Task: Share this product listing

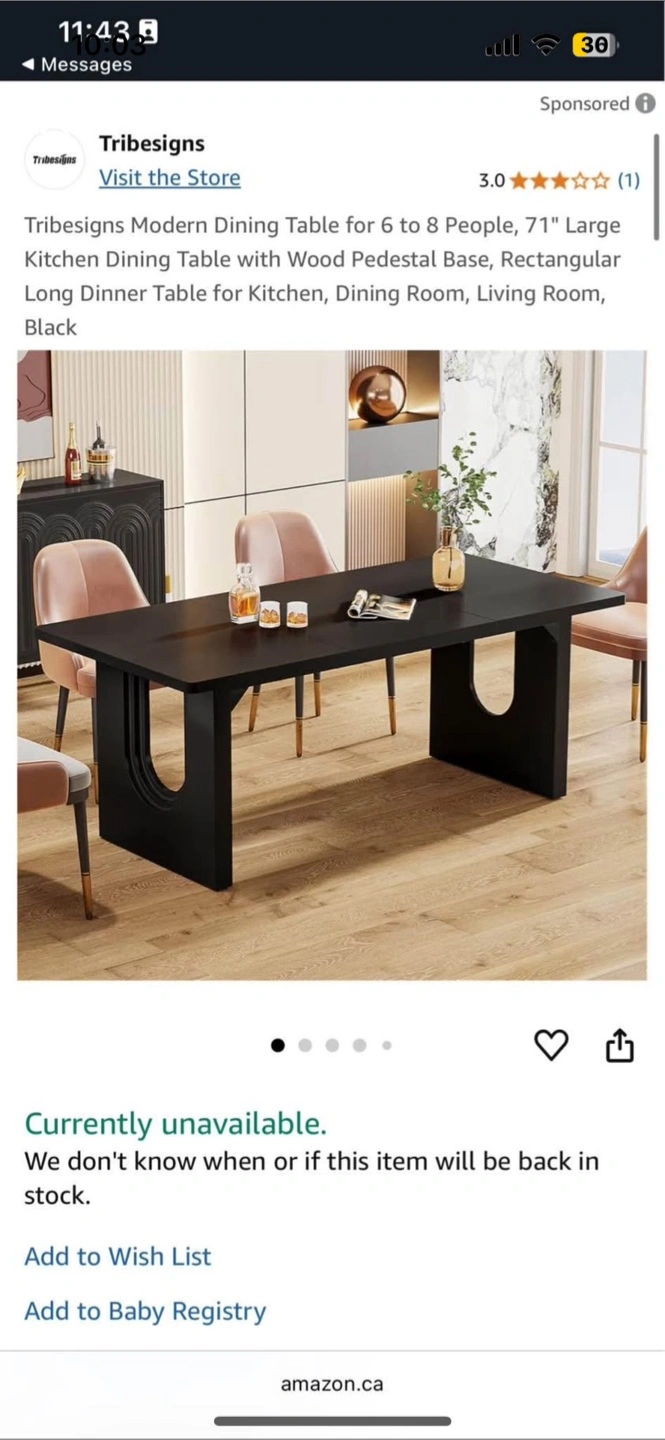Action: (x=620, y=1044)
